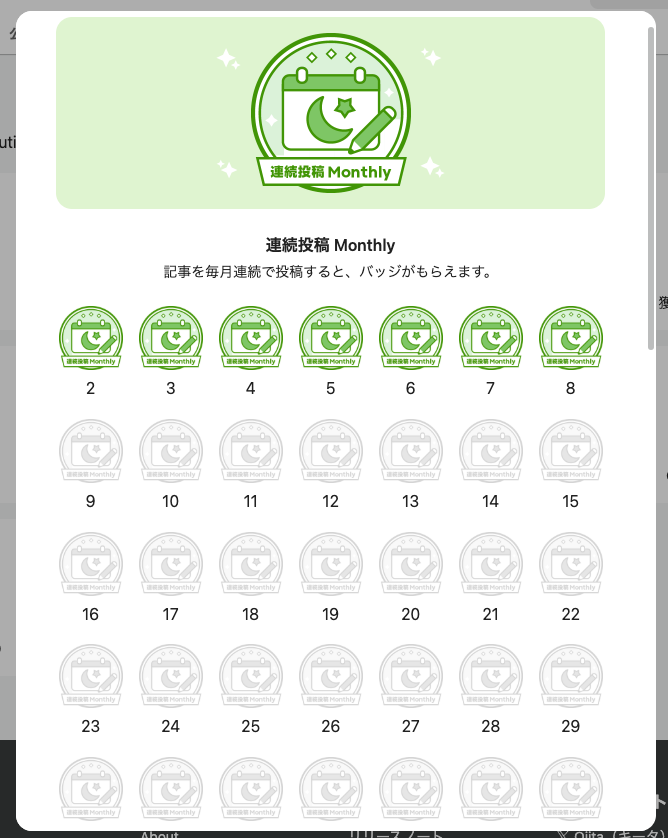Screen dimensions: 668x838
Task: Select the earned Monthly badge numbered 8
Action: 570,338
